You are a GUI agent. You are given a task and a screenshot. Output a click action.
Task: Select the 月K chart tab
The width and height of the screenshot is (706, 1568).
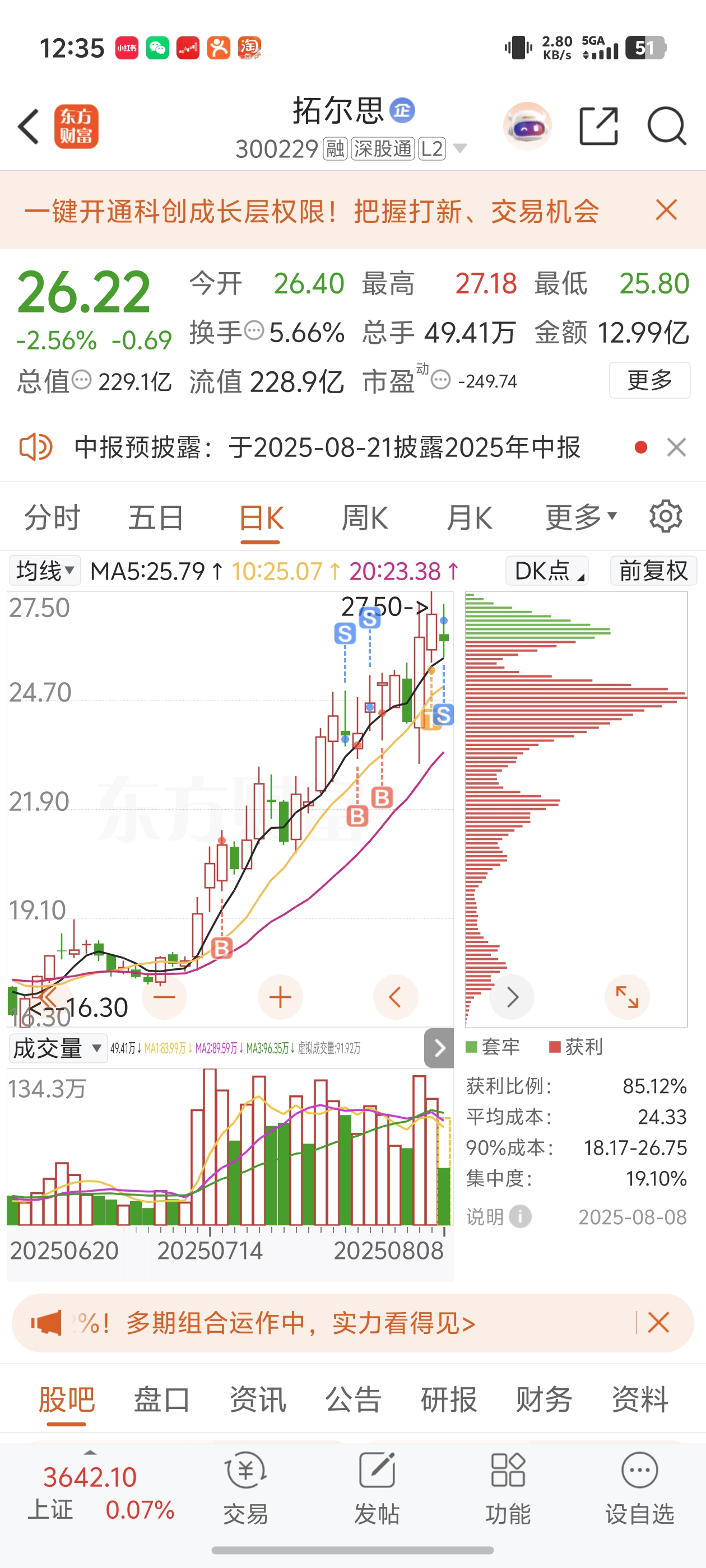(x=469, y=518)
